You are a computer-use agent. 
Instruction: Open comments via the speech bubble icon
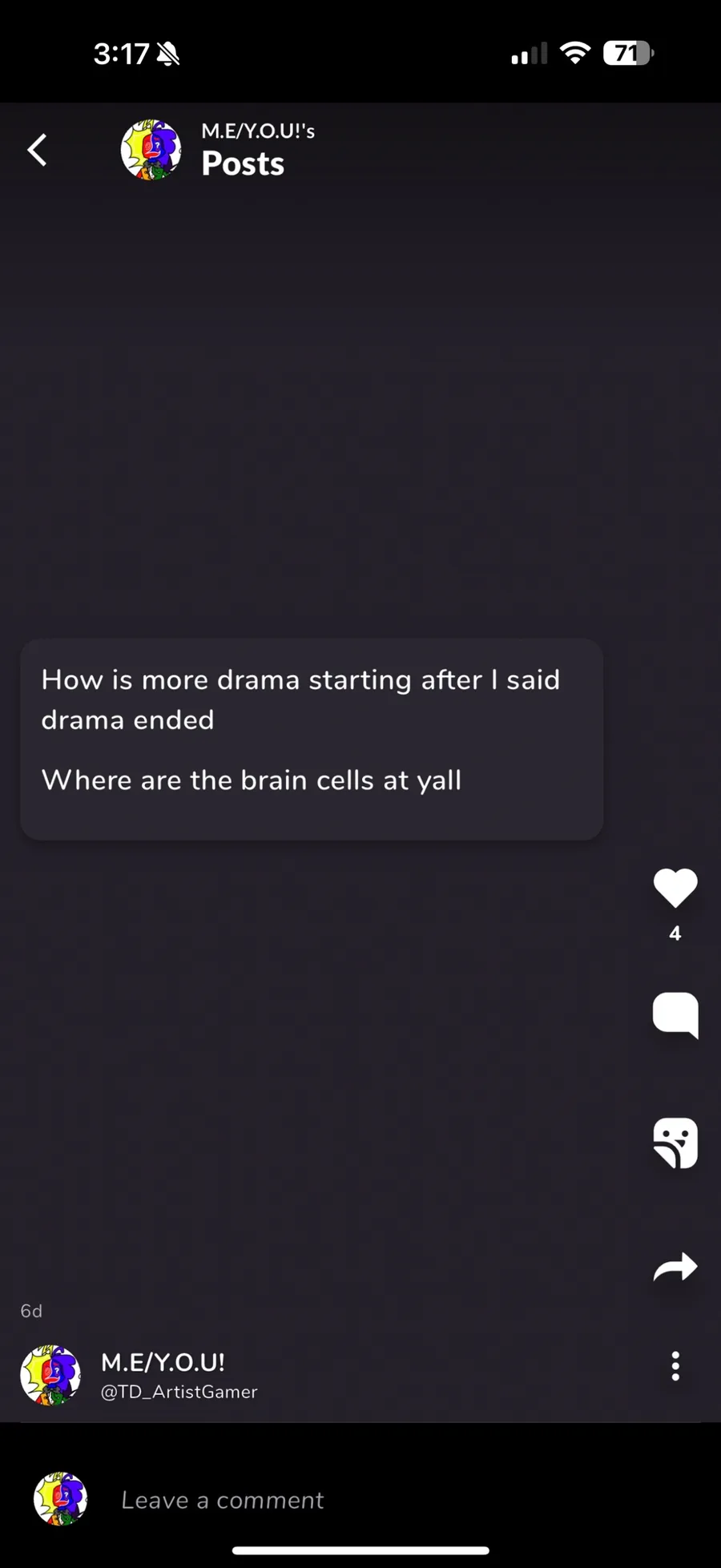pyautogui.click(x=675, y=1014)
